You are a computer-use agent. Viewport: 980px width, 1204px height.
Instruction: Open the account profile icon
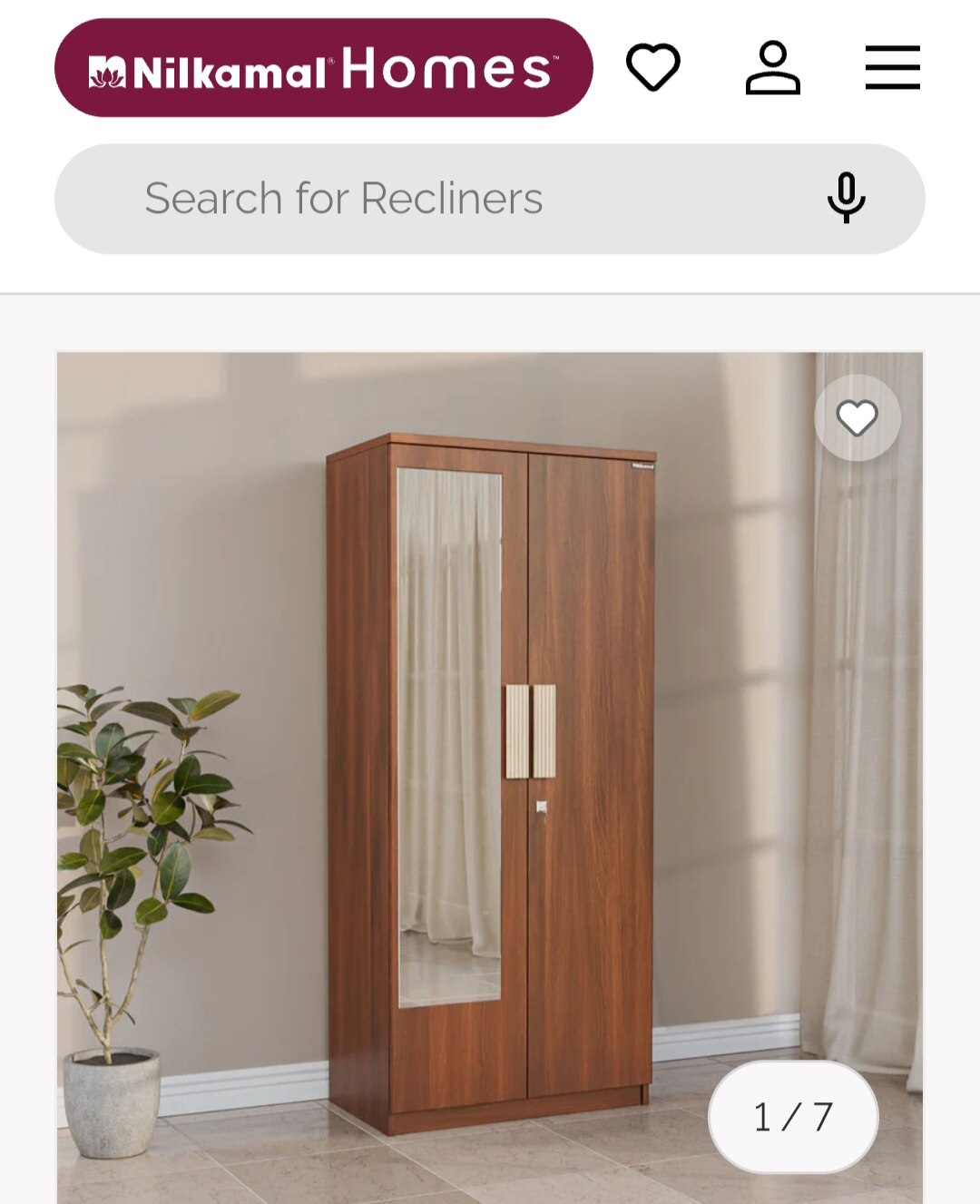[x=772, y=67]
